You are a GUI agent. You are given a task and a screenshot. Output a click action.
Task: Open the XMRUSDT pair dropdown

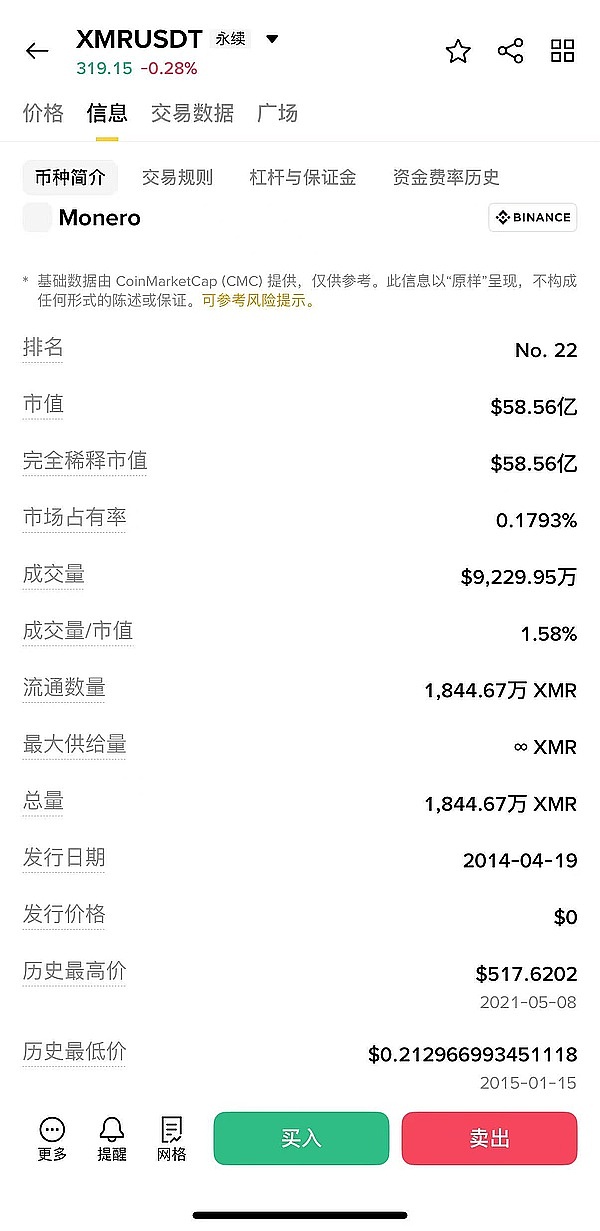pyautogui.click(x=272, y=39)
